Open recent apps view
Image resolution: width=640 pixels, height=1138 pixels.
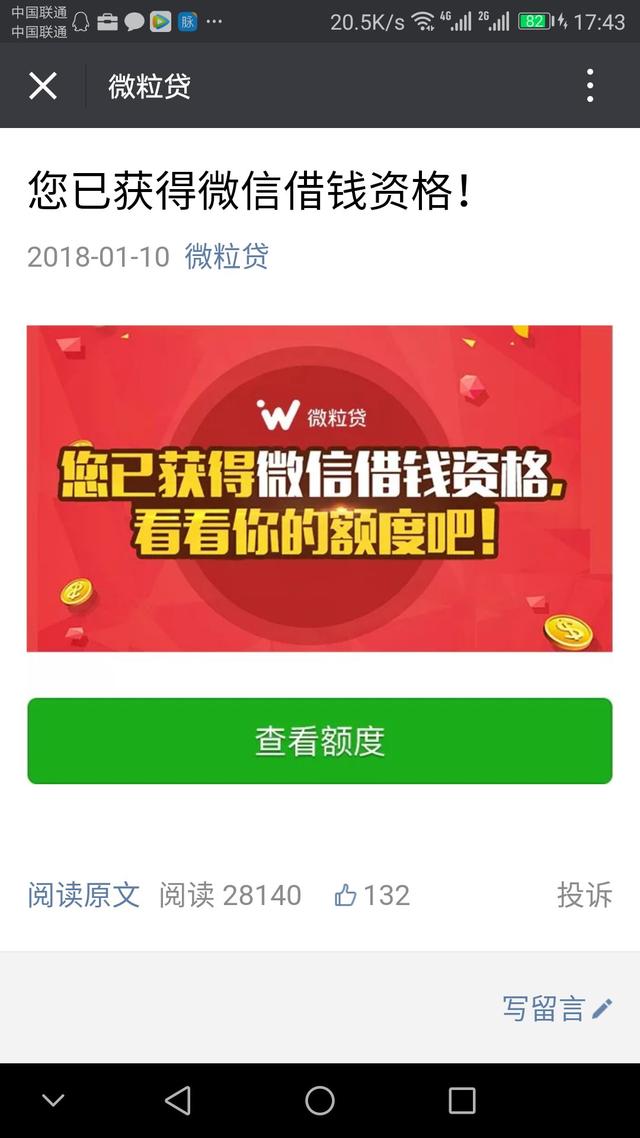pos(462,1101)
